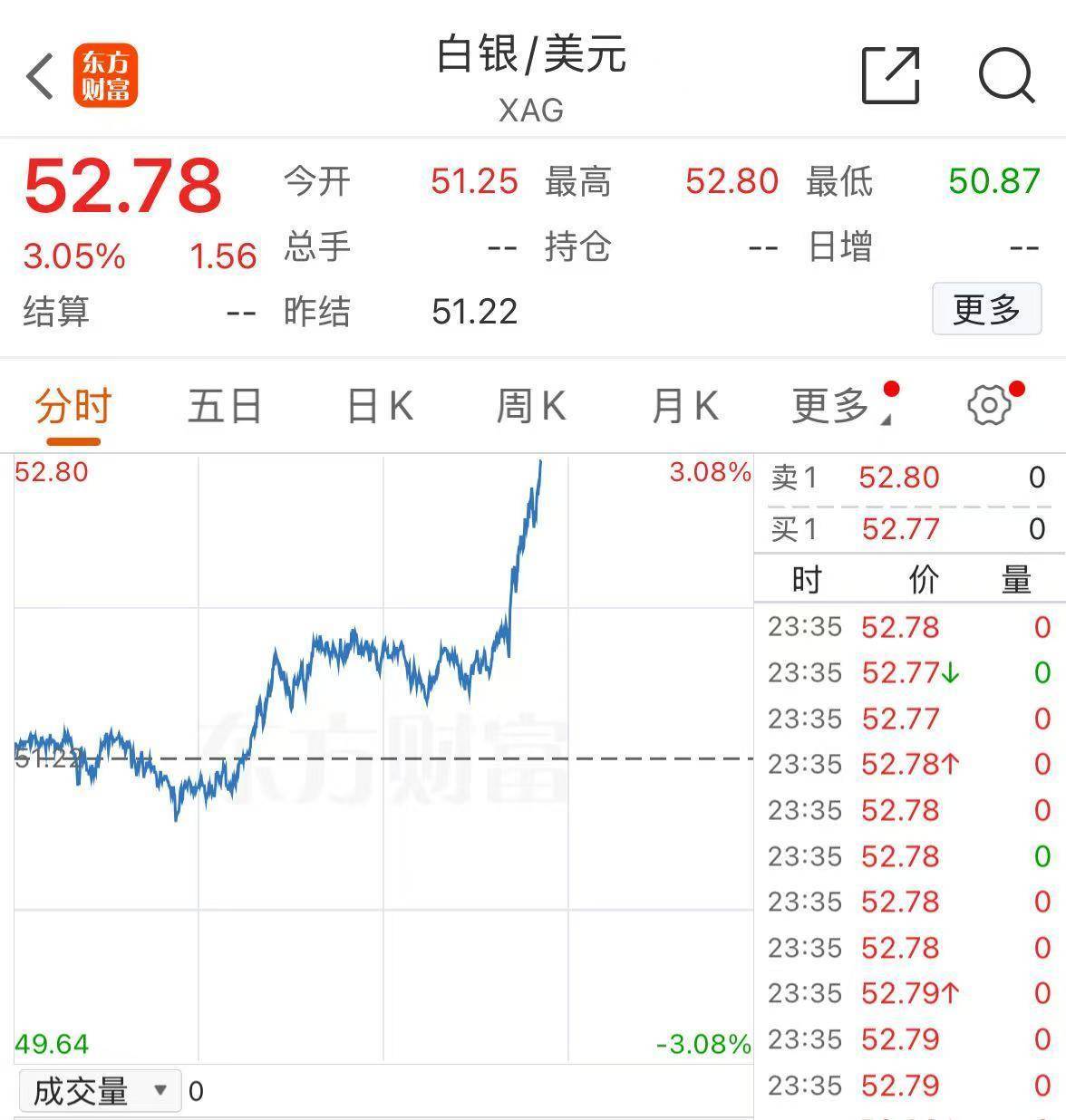Select the 月K monthly chart tab

684,407
